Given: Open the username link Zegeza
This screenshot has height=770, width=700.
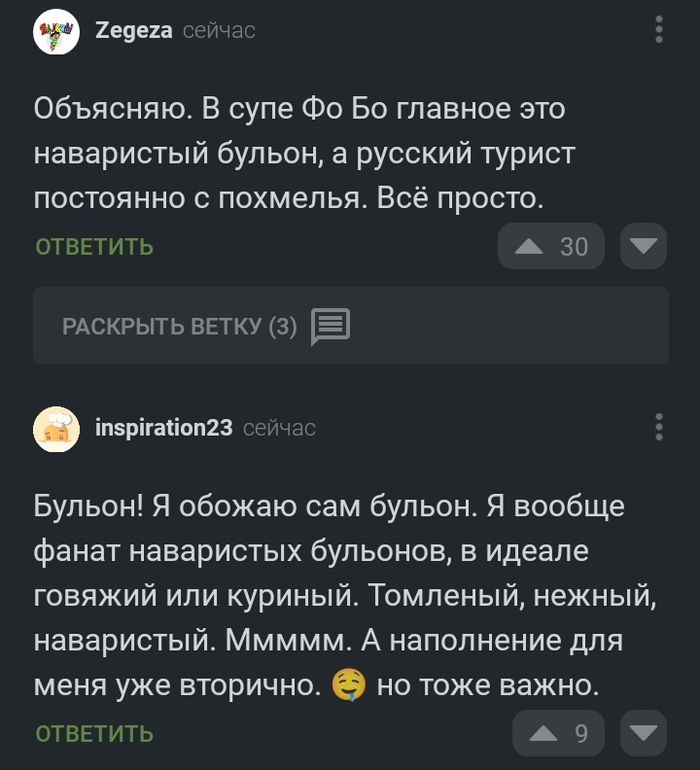Looking at the screenshot, I should (x=134, y=31).
